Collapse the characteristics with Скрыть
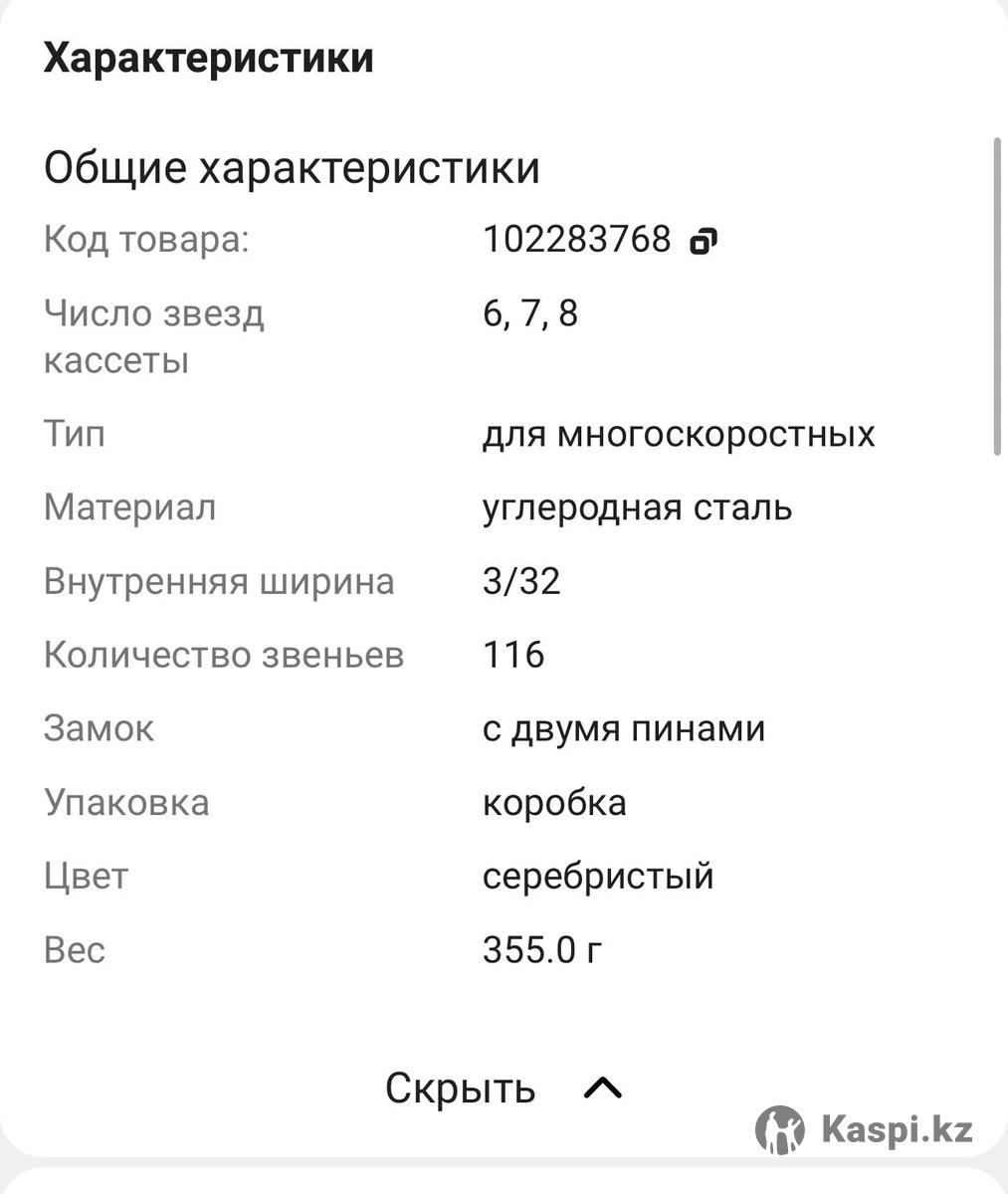The width and height of the screenshot is (1008, 1194). point(503,1088)
